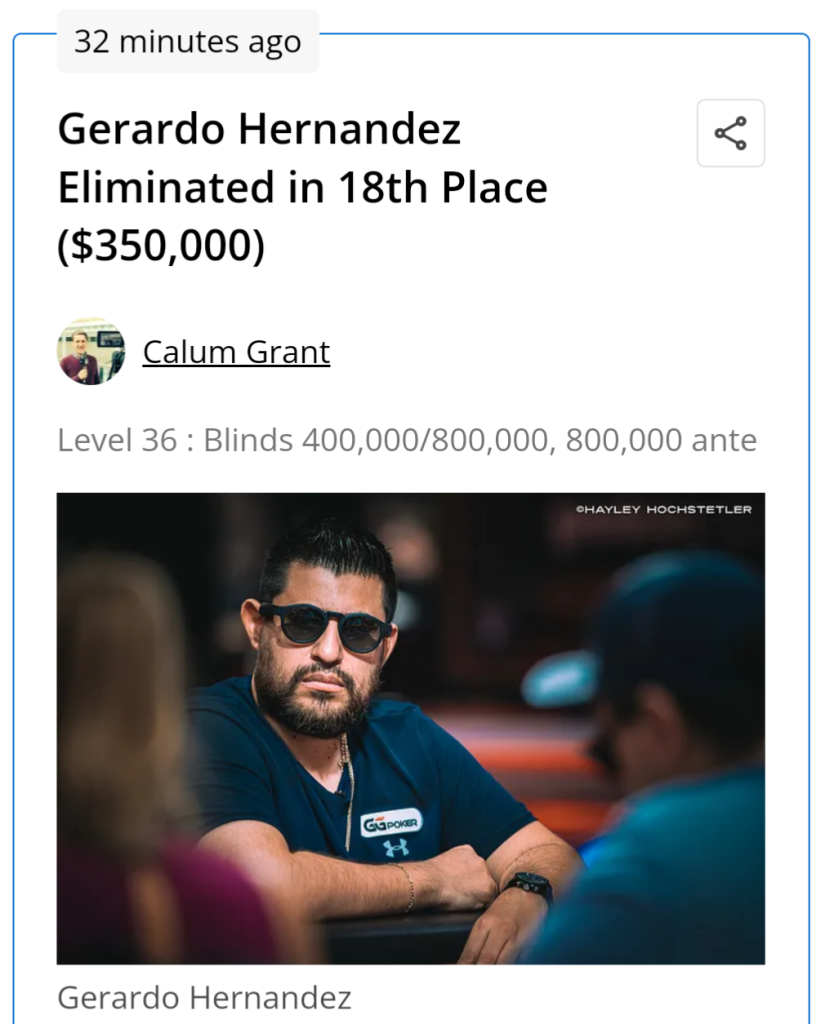Share the Gerardo Hernandez elimination post

point(730,133)
